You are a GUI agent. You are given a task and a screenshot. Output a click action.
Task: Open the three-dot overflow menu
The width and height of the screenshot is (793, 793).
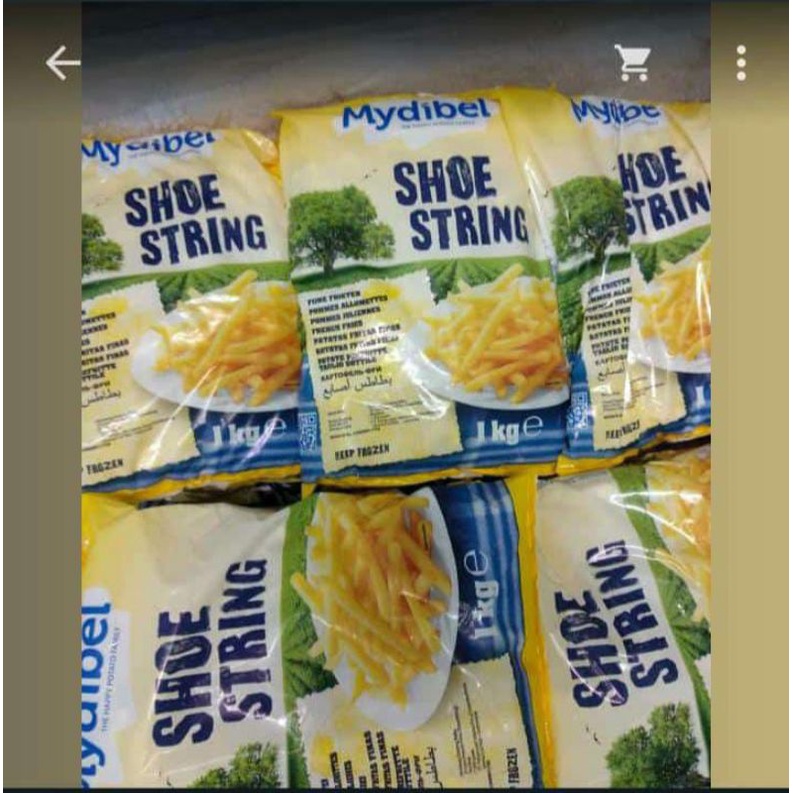click(x=741, y=63)
